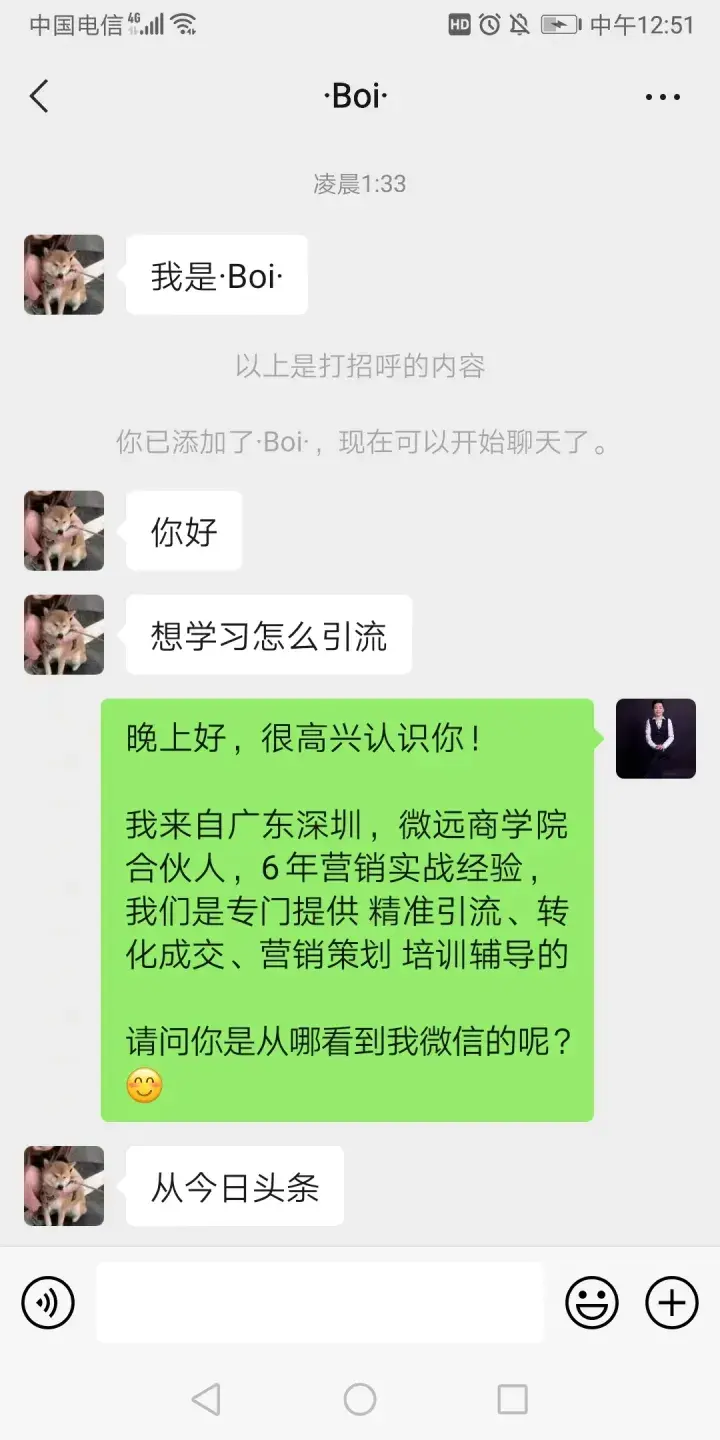Open the three-dot chat options menu
The width and height of the screenshot is (720, 1440).
(663, 95)
